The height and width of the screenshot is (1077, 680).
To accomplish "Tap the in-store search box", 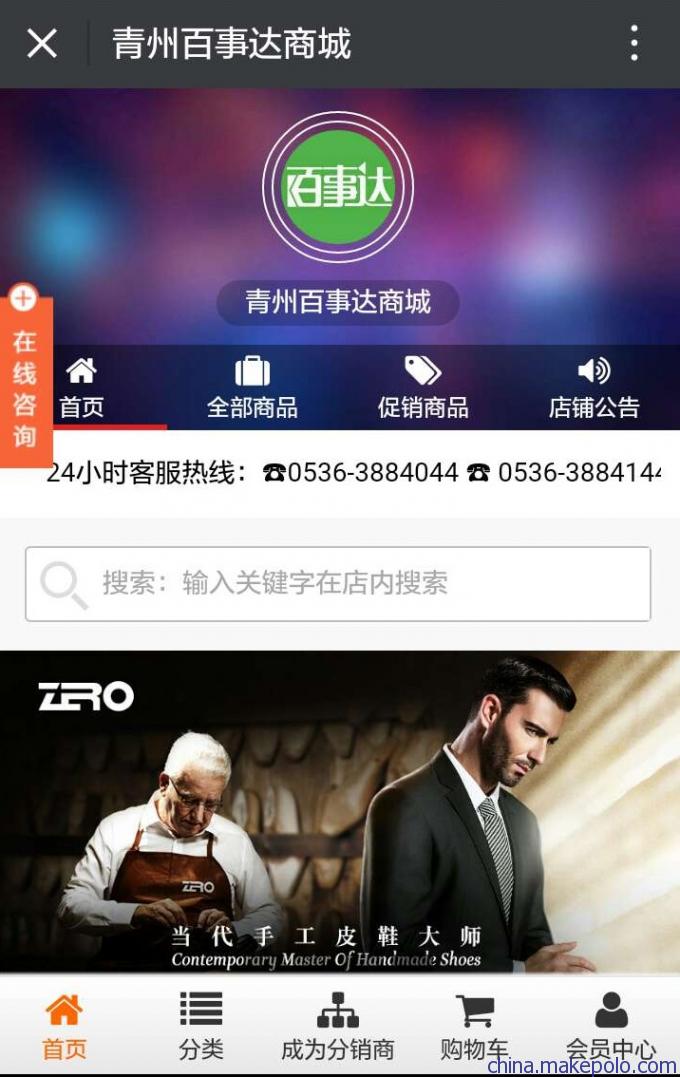I will point(338,583).
